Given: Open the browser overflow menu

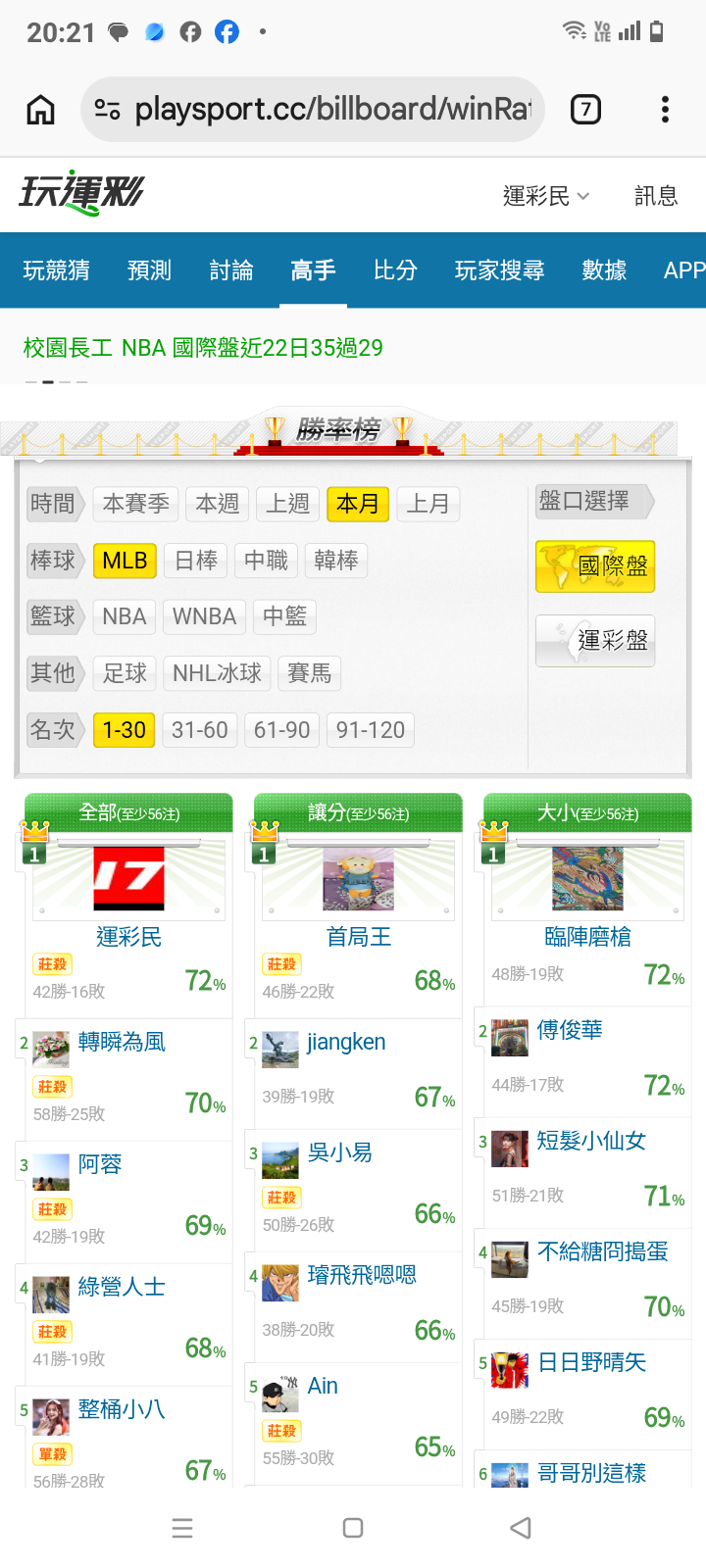Looking at the screenshot, I should 665,109.
